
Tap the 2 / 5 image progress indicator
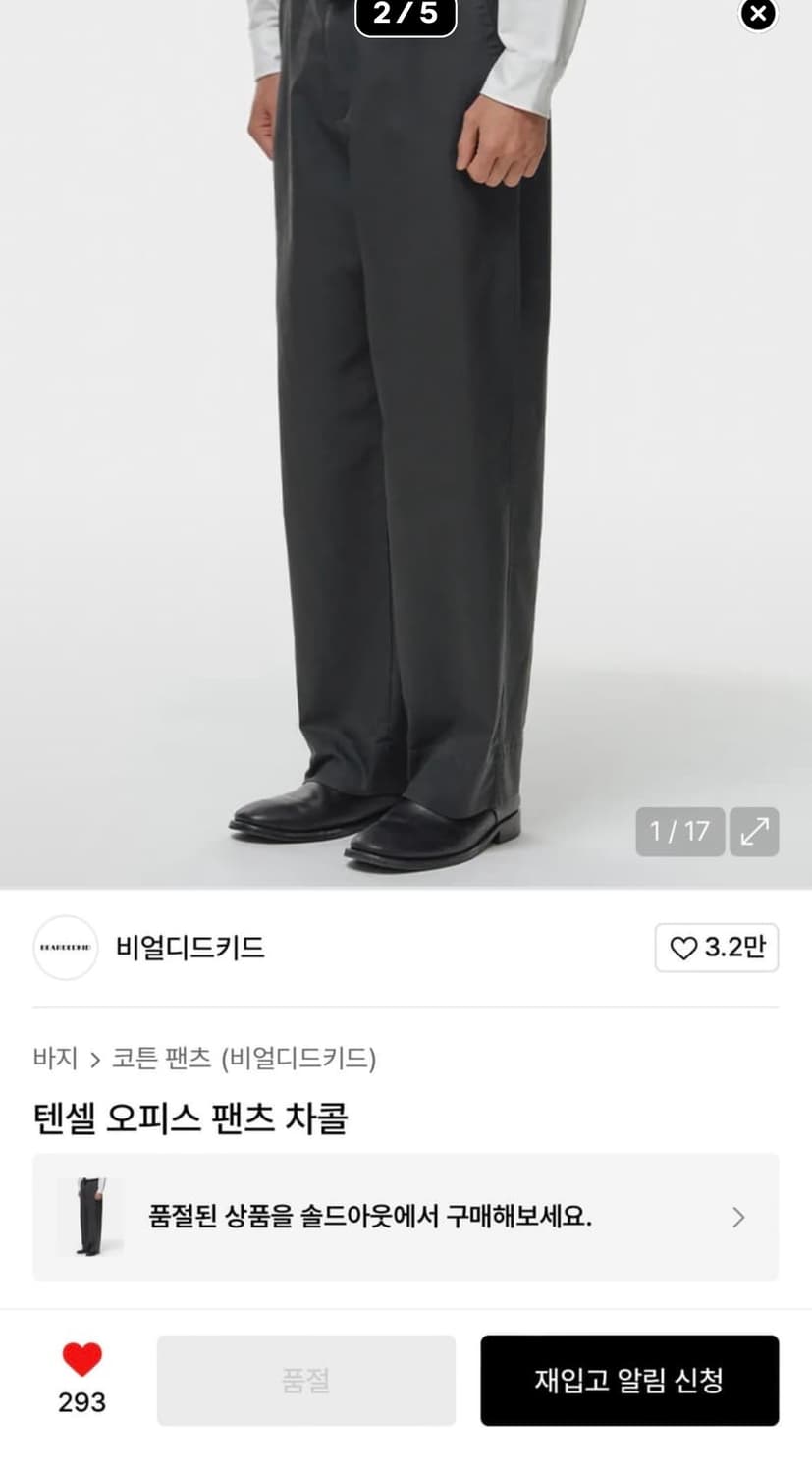(406, 15)
